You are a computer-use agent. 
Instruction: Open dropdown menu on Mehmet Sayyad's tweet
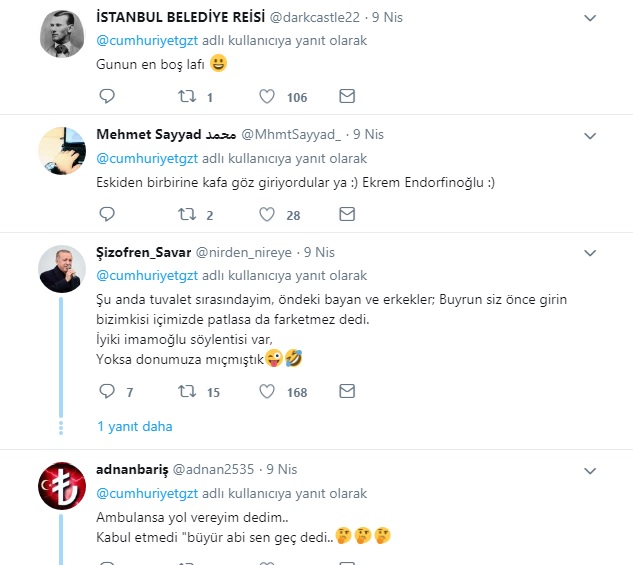pos(590,135)
